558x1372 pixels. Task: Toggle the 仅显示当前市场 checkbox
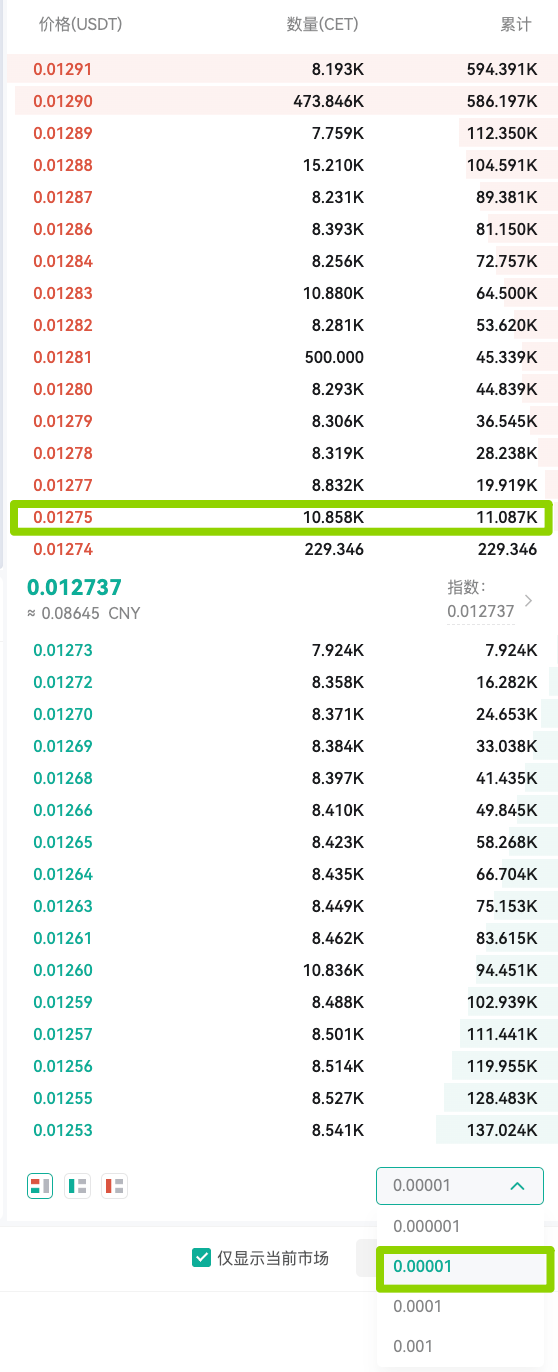[x=201, y=1258]
